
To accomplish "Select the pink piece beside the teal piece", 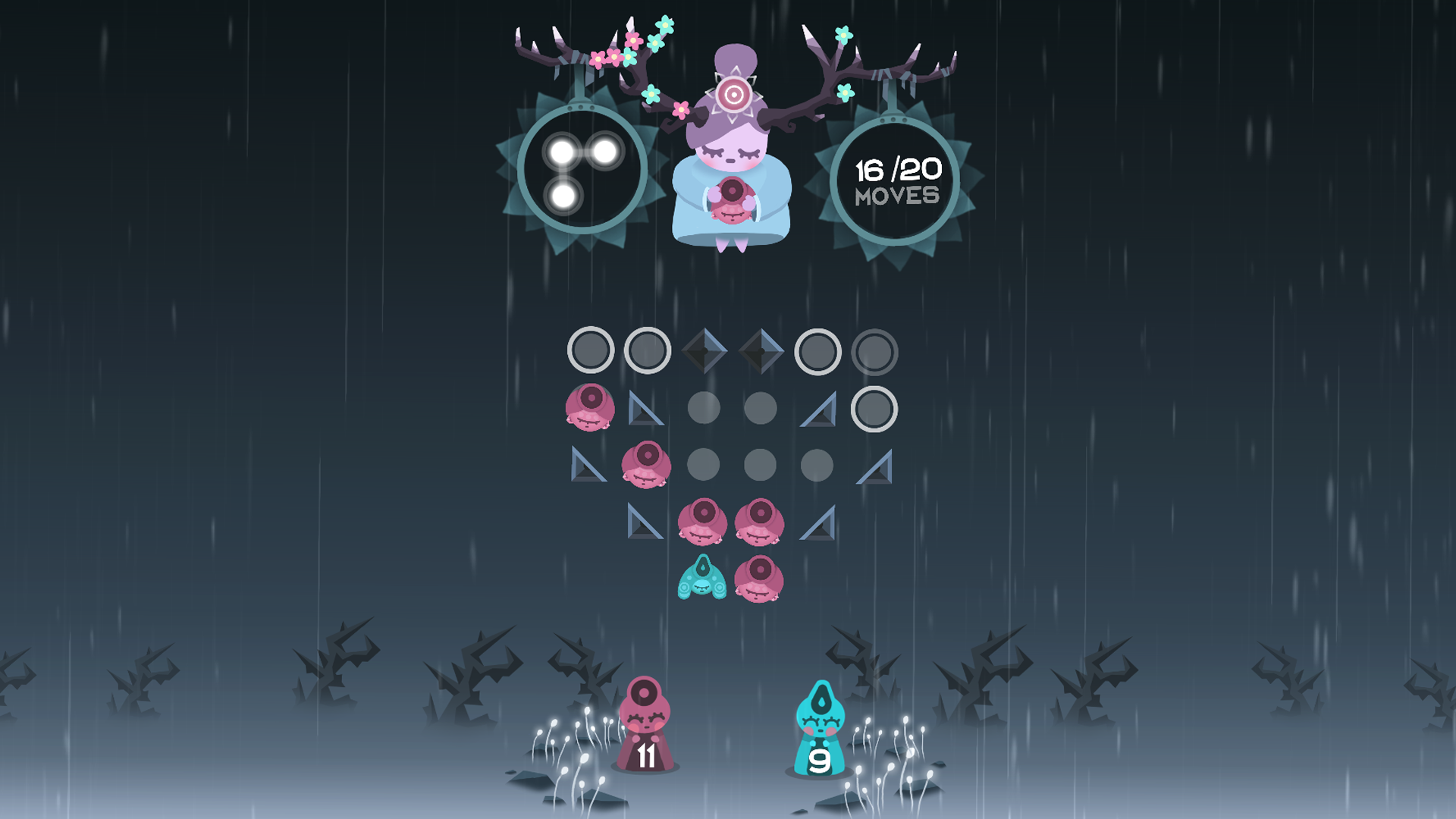I will (x=759, y=579).
